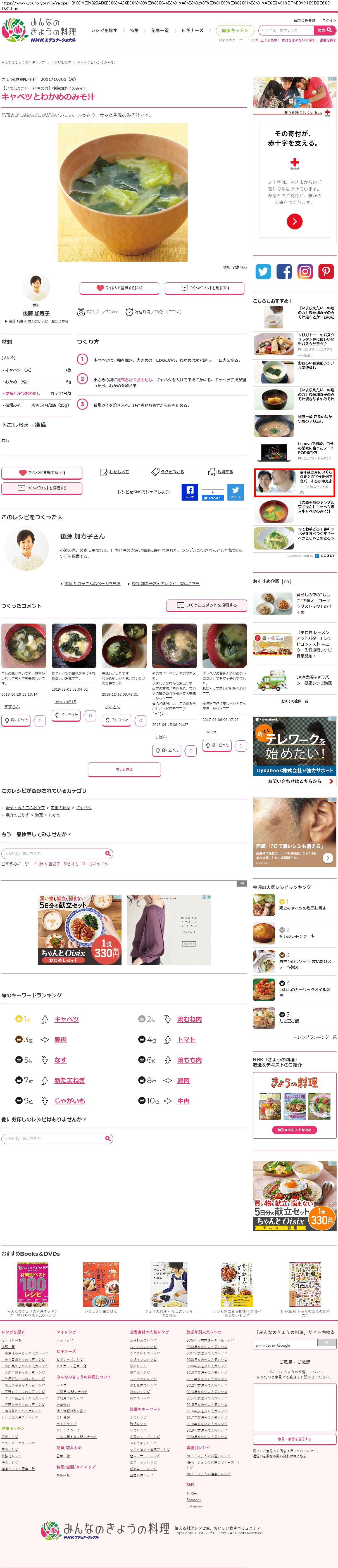Open the キャベツ category link
This screenshot has height=1568, width=338.
tap(83, 808)
